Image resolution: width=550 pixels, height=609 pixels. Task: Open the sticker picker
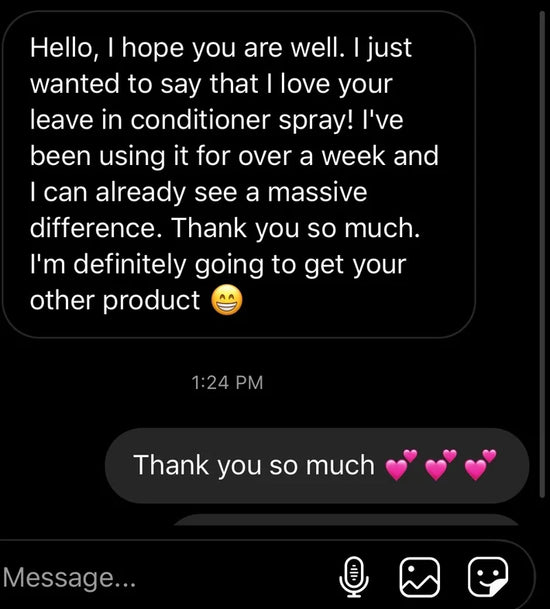tap(488, 577)
